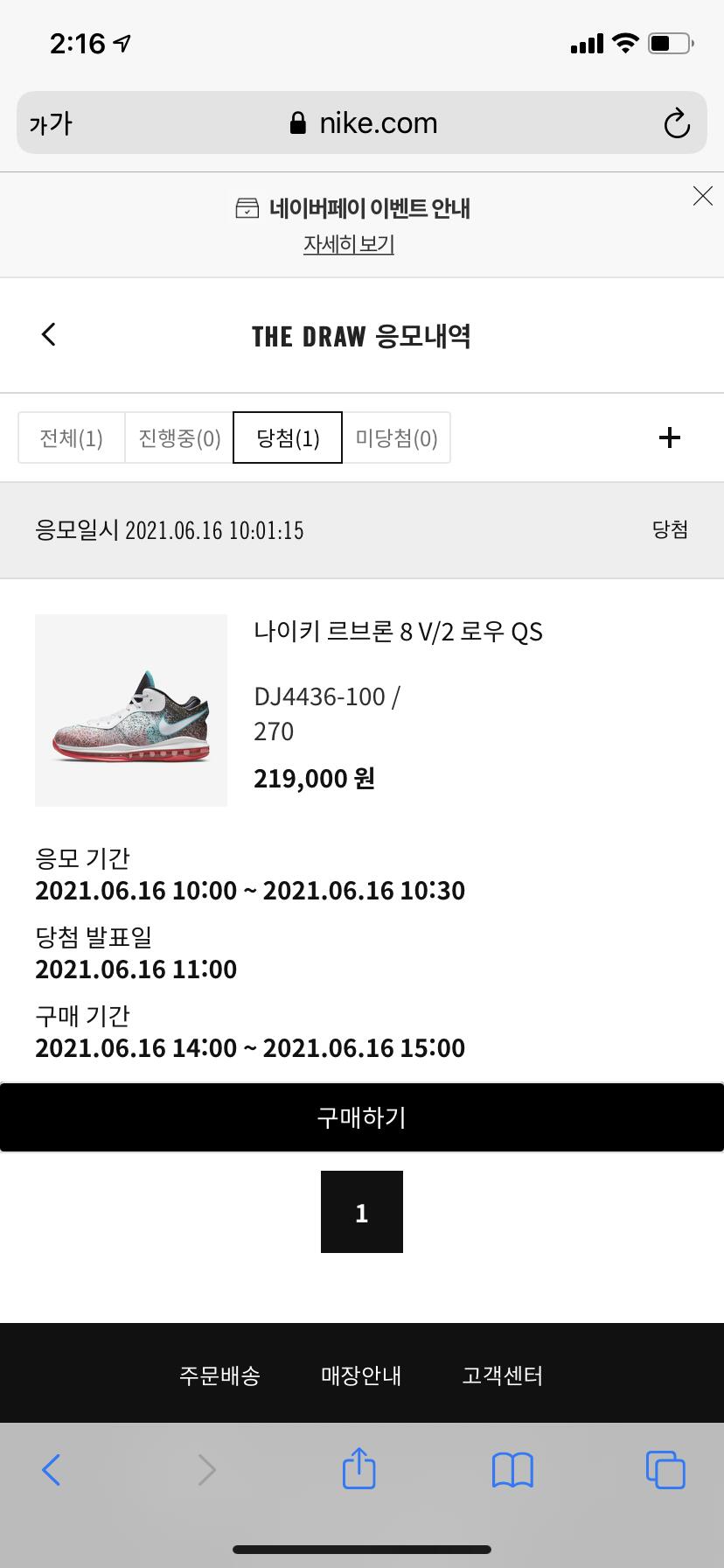
Task: Open the 자세히 보기 link
Action: tap(349, 244)
